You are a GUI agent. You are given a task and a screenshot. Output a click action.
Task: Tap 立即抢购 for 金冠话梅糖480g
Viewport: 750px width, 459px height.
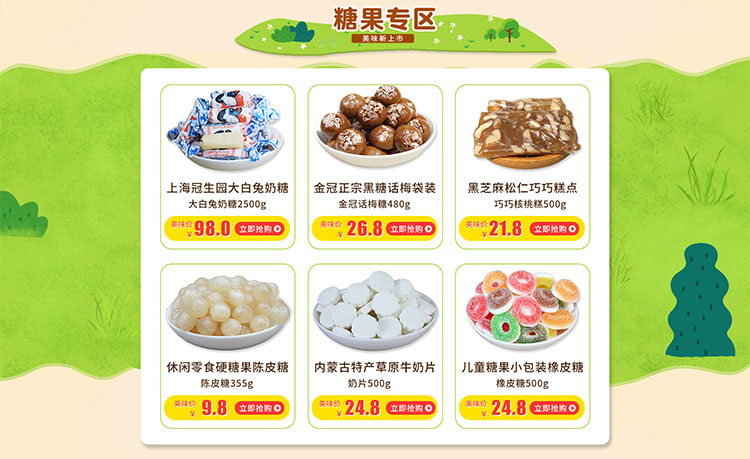[409, 228]
